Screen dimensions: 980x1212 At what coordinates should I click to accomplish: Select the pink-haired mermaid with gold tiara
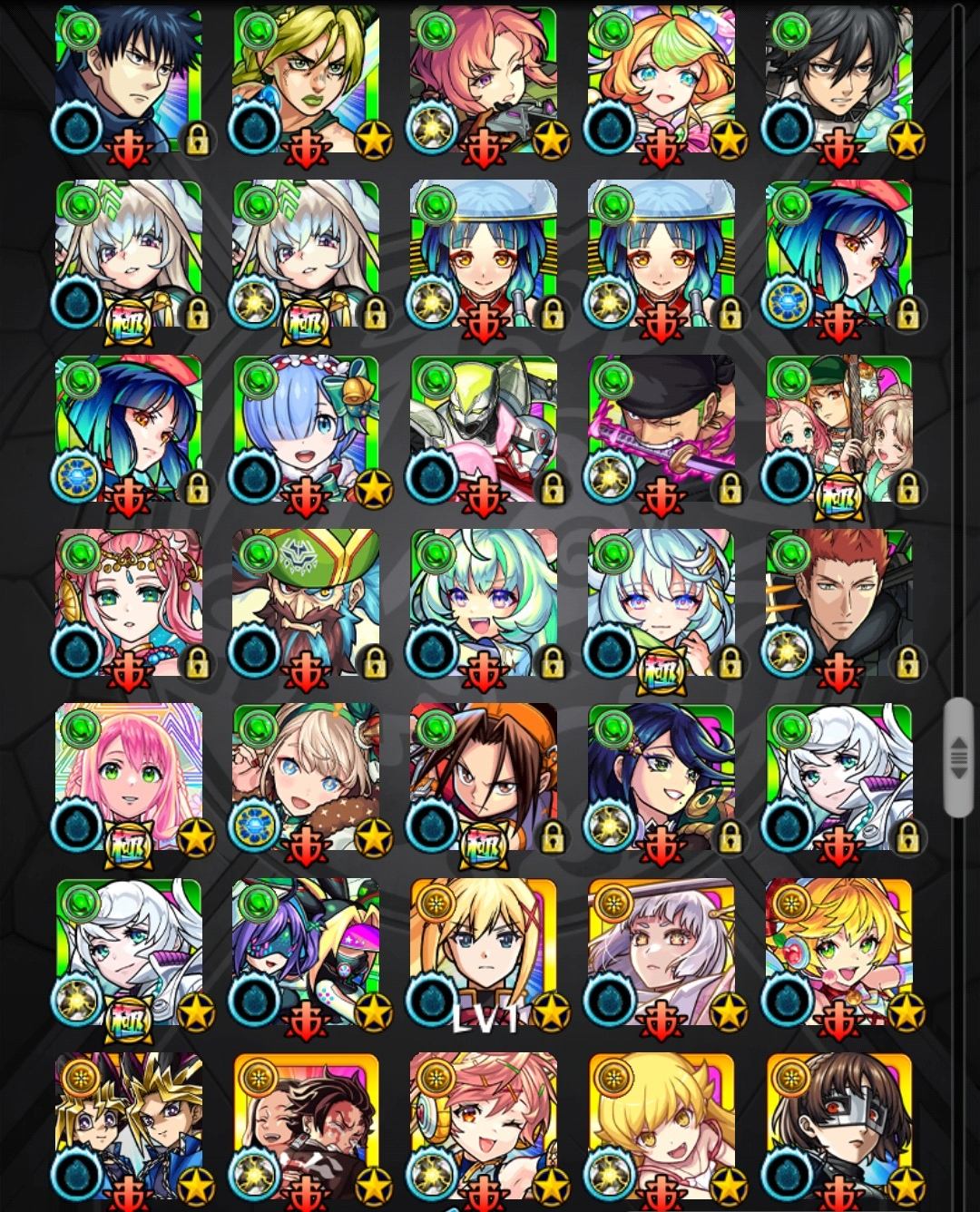tap(128, 603)
